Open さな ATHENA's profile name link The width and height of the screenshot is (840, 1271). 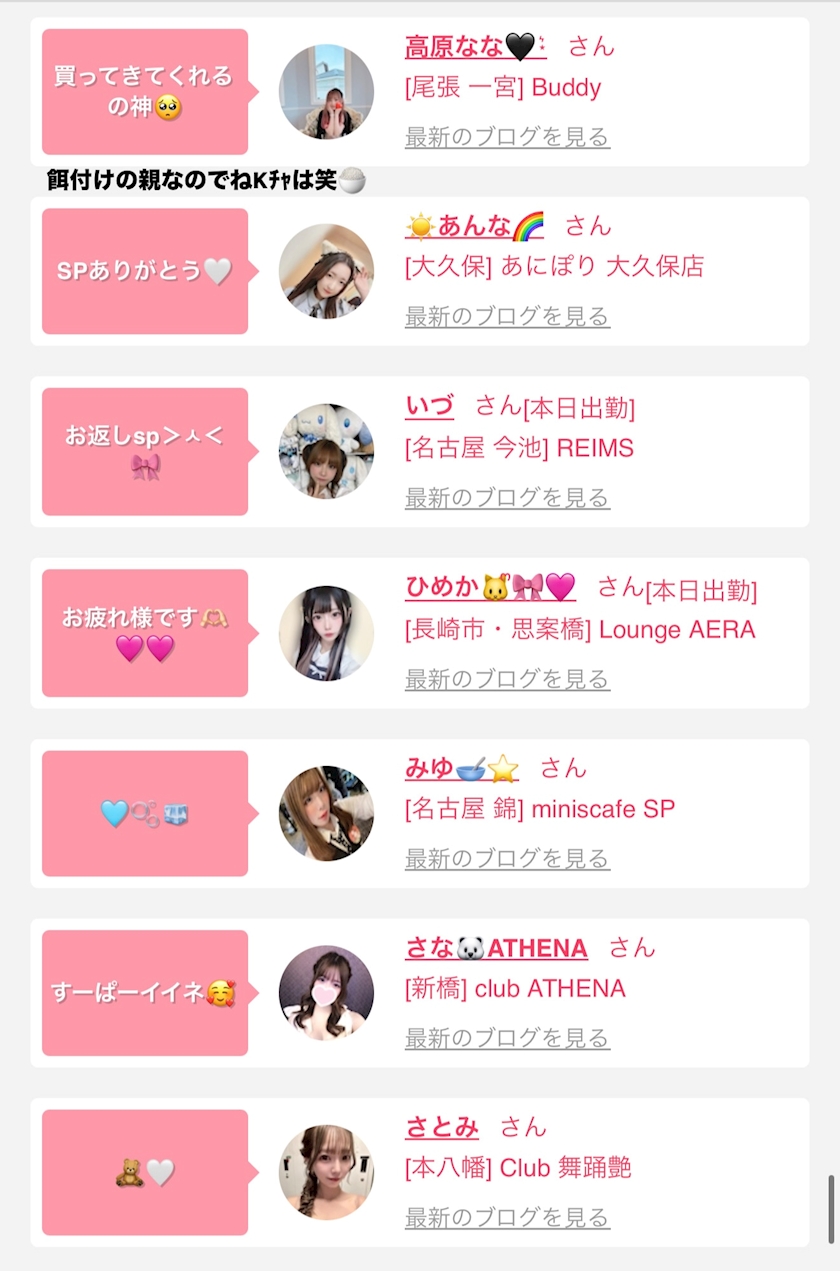tap(496, 947)
